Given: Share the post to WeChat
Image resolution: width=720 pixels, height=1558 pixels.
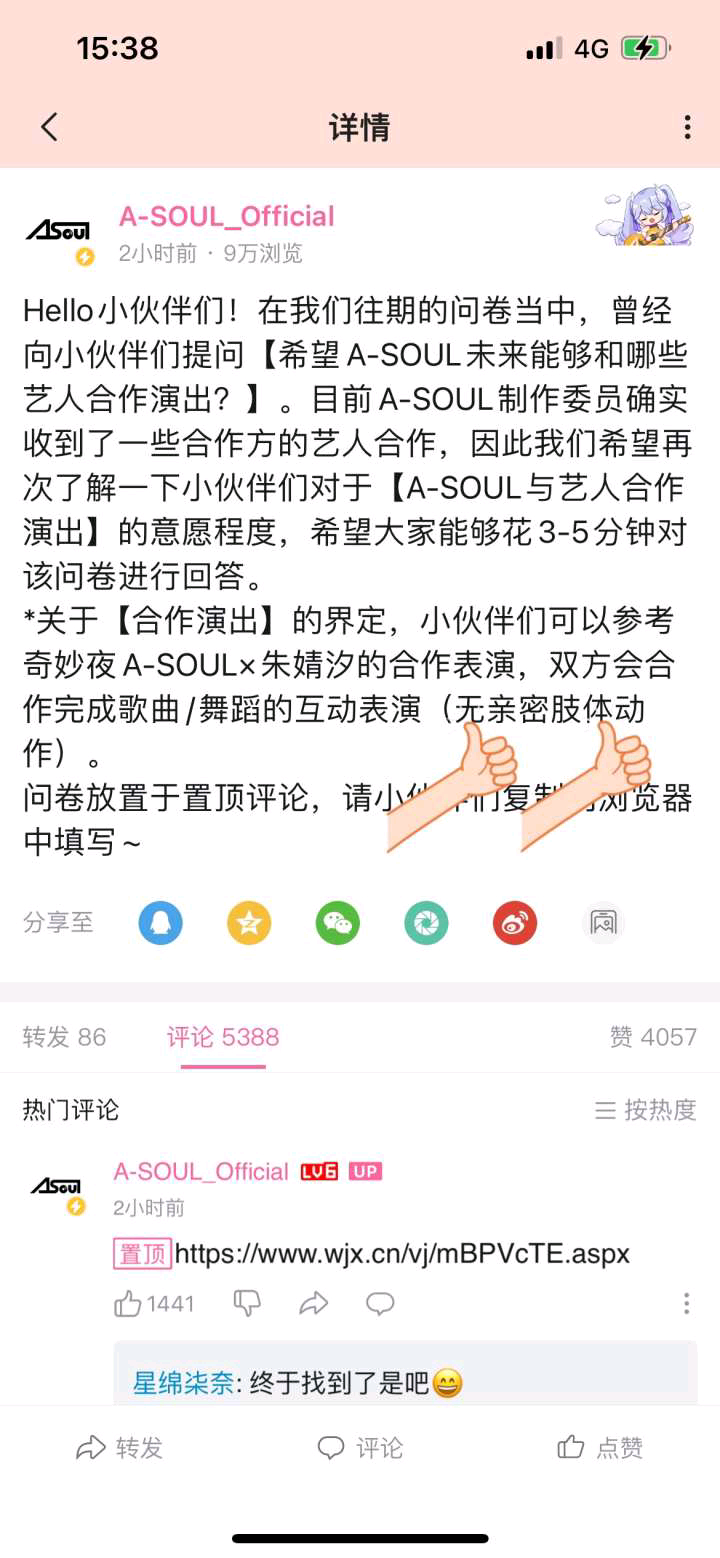Looking at the screenshot, I should (337, 922).
